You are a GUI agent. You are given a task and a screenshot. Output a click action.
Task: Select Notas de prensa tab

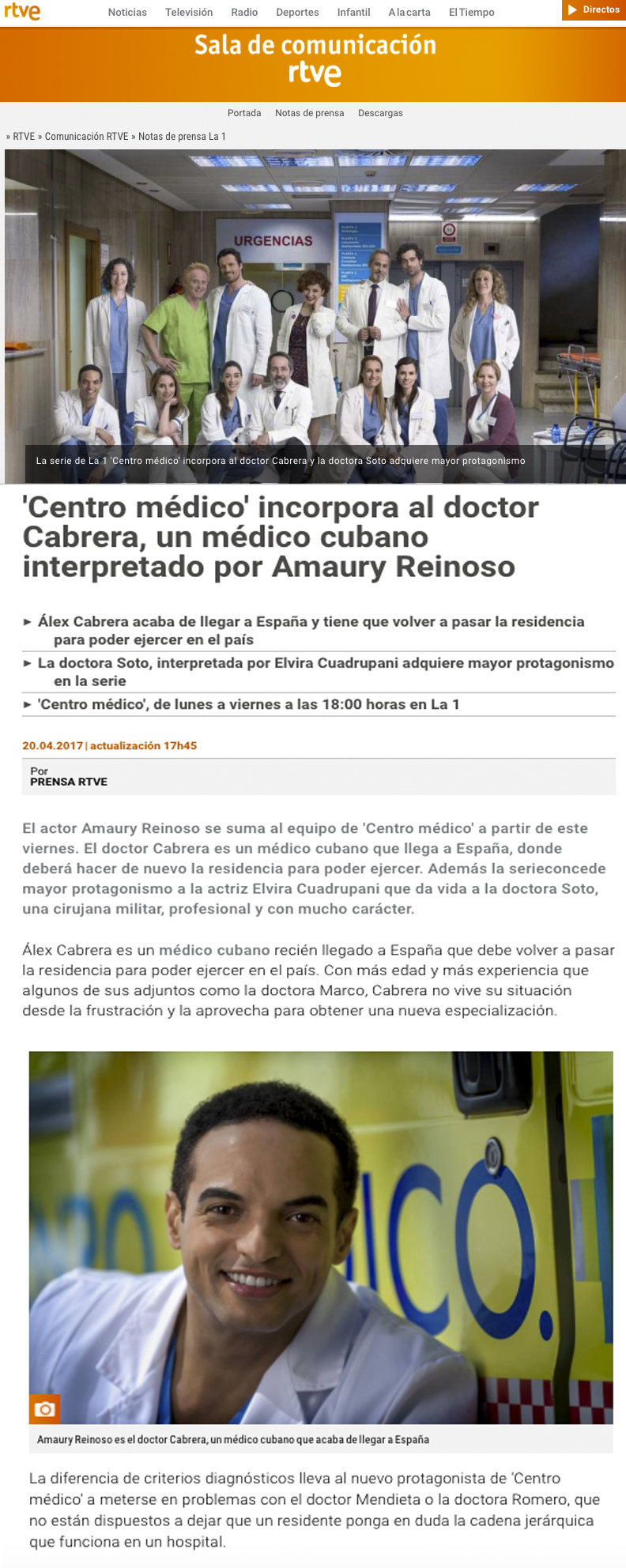[309, 113]
